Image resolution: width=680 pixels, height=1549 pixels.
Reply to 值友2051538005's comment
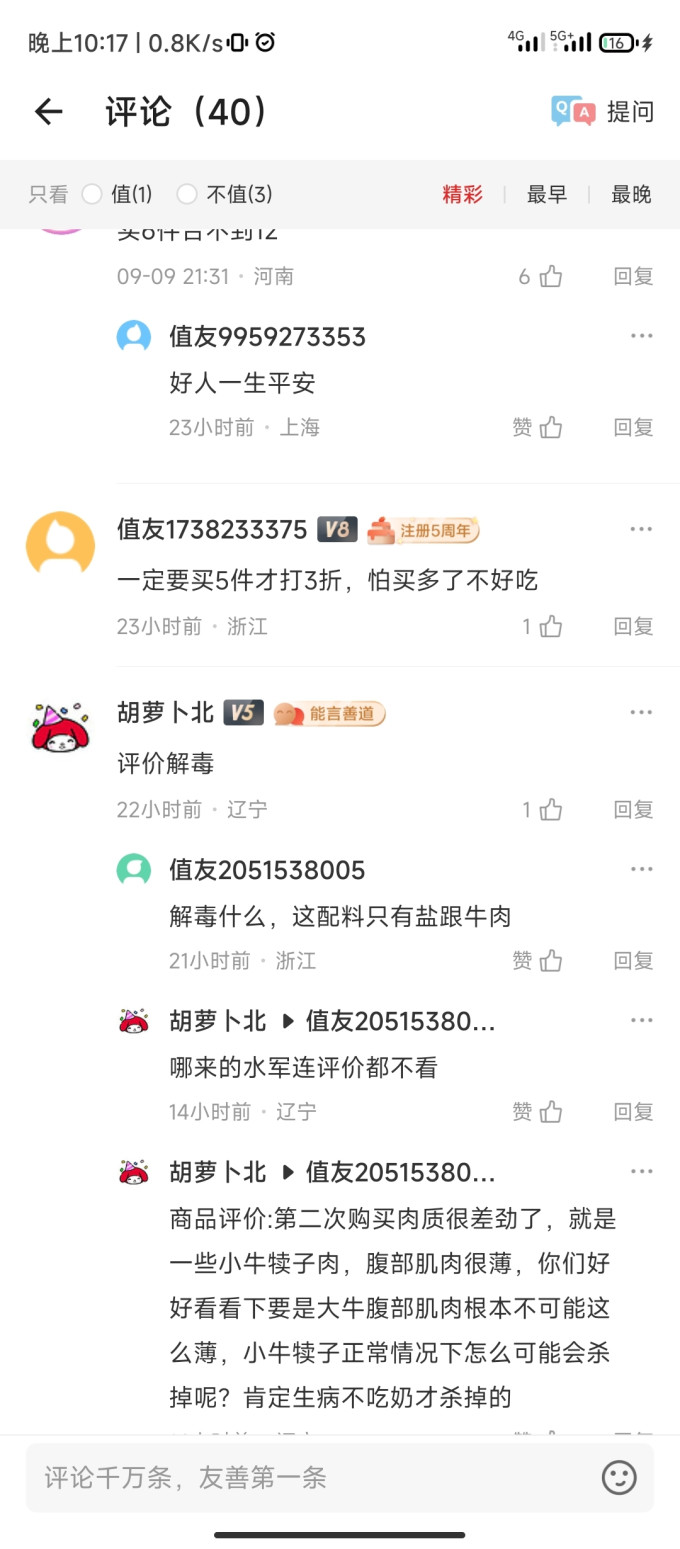click(x=633, y=961)
